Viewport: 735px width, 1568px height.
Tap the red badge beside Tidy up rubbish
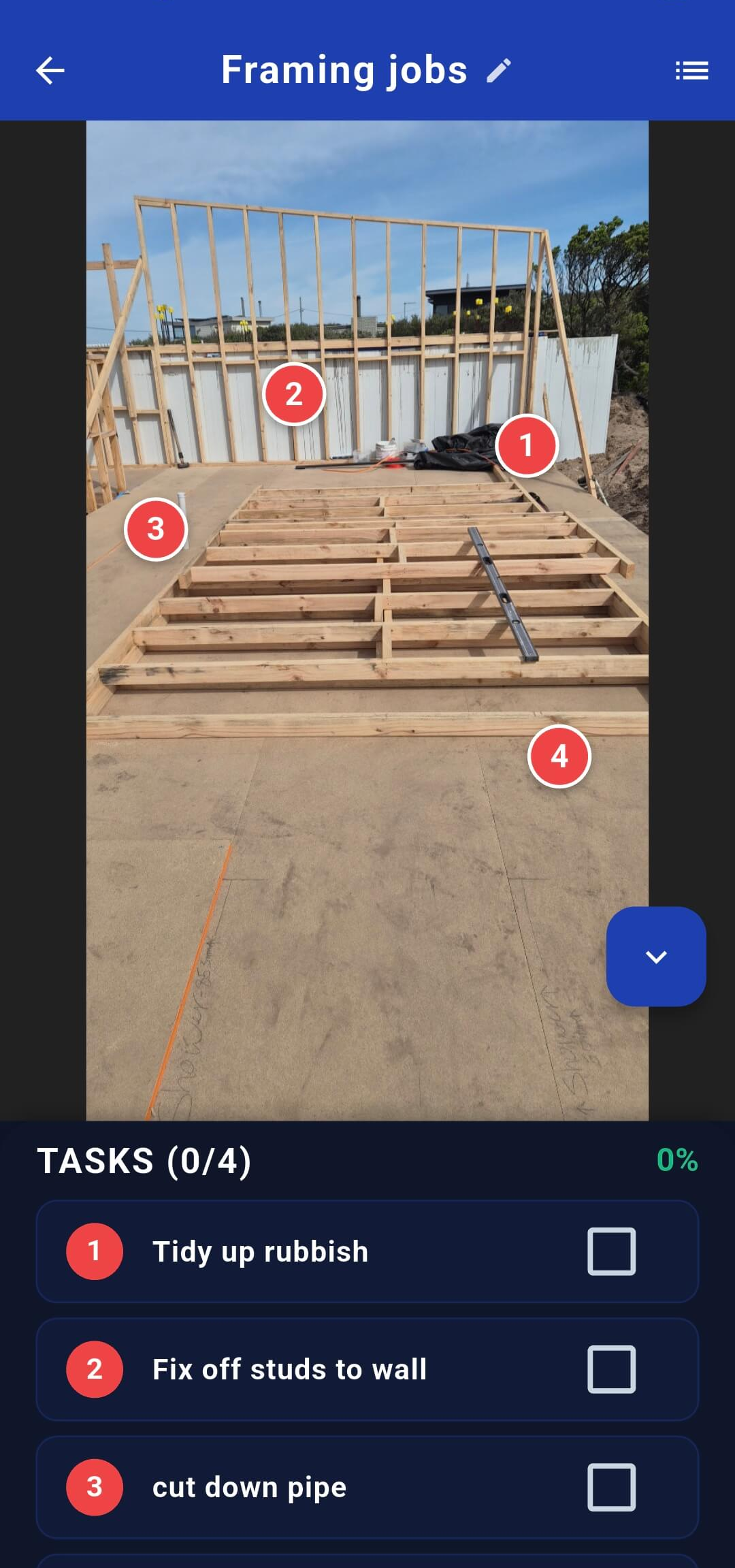94,1251
